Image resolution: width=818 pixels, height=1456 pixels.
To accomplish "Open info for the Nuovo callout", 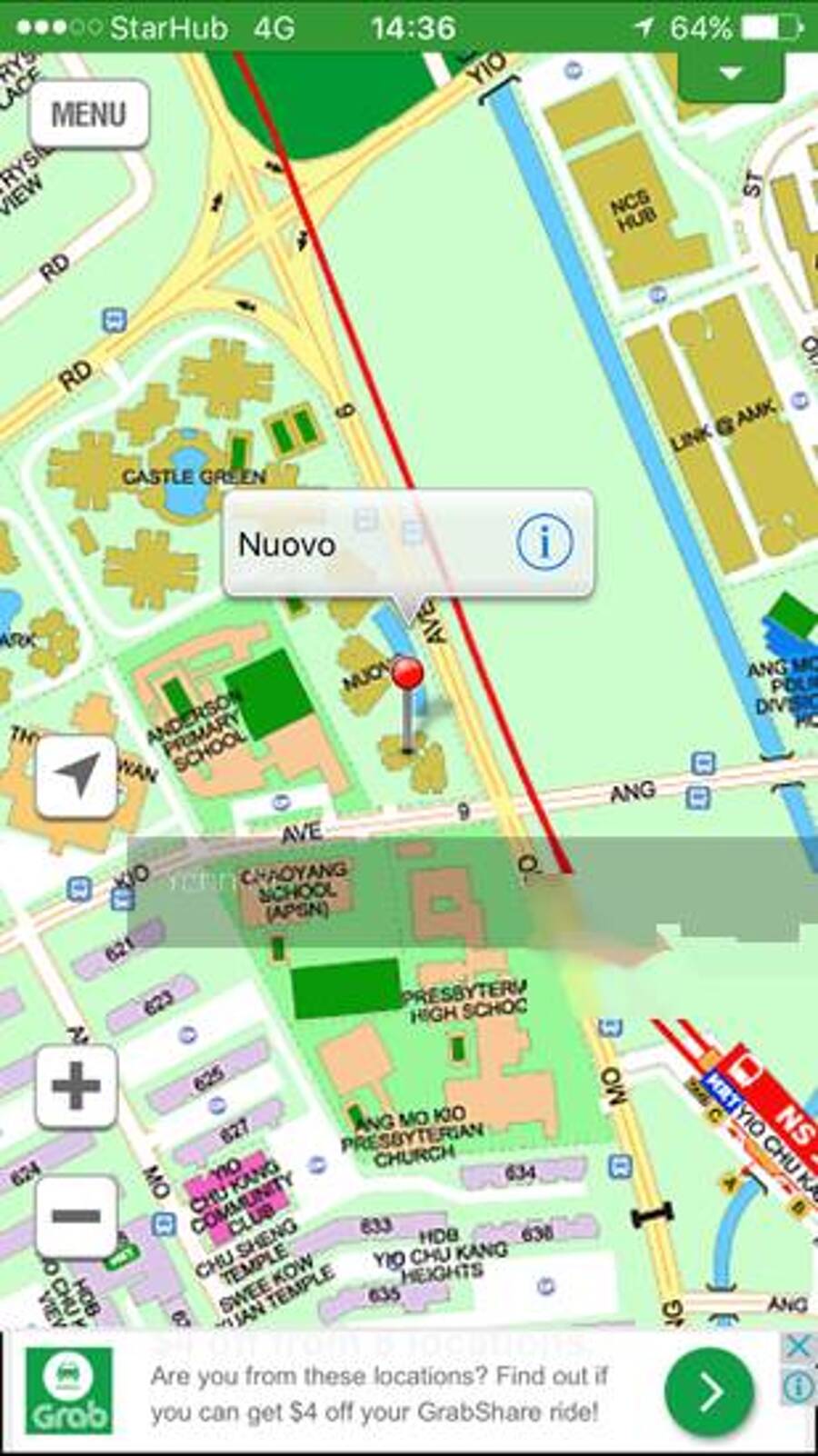I will [544, 543].
